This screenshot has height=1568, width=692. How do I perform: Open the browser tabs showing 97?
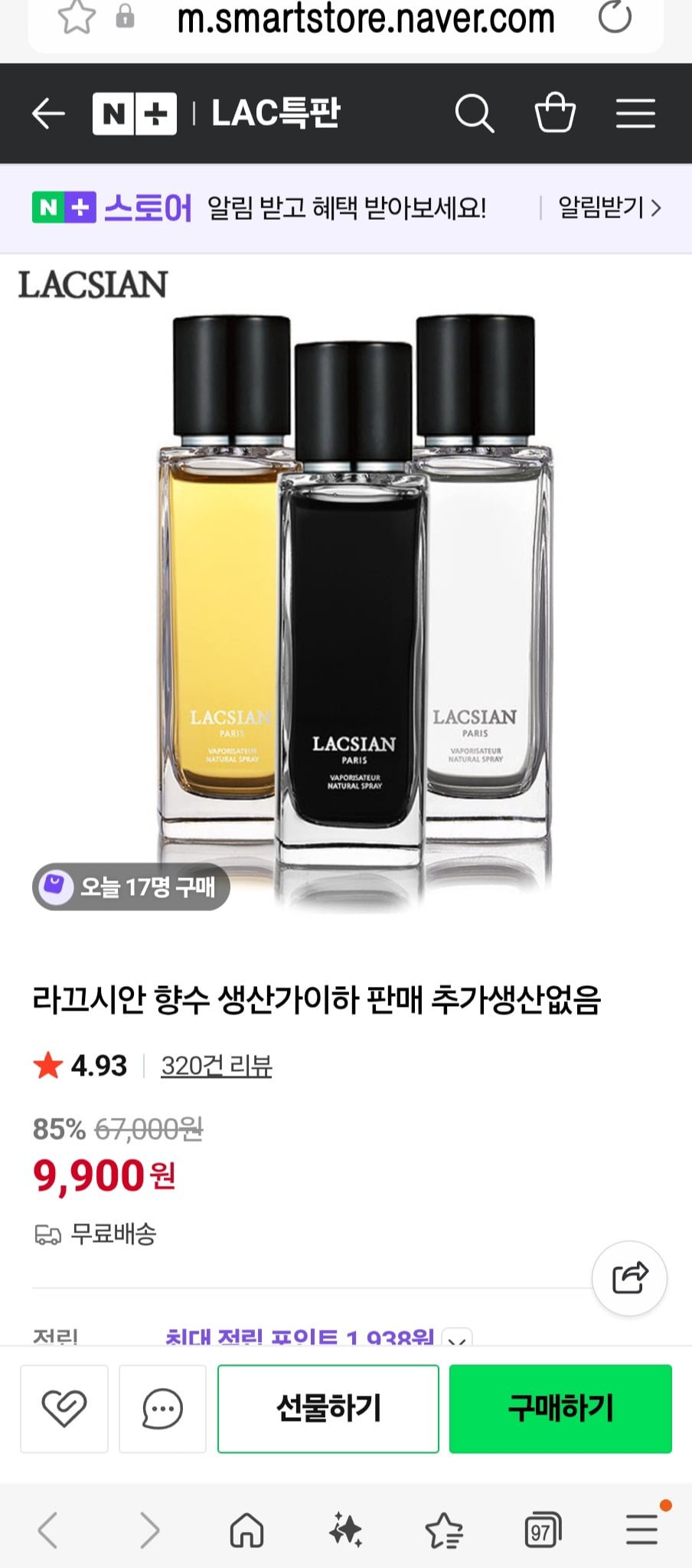[543, 1530]
